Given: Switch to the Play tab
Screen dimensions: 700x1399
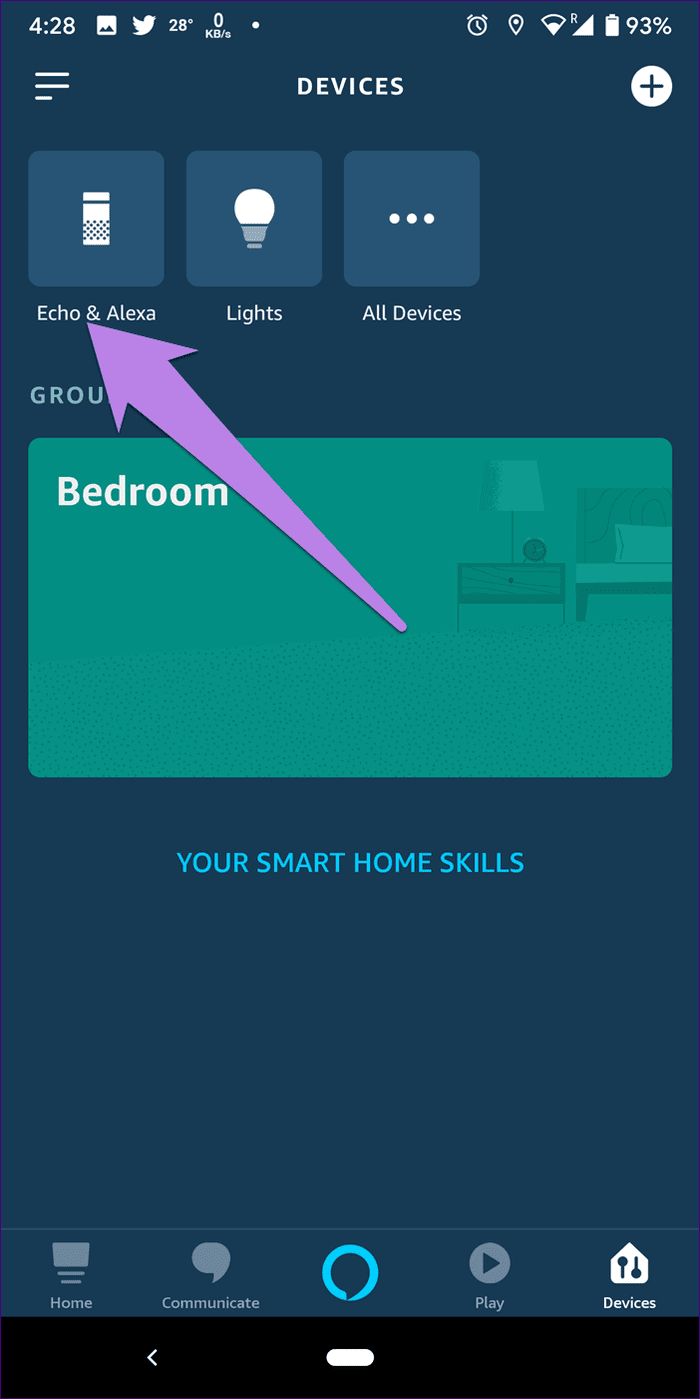Looking at the screenshot, I should [490, 1276].
